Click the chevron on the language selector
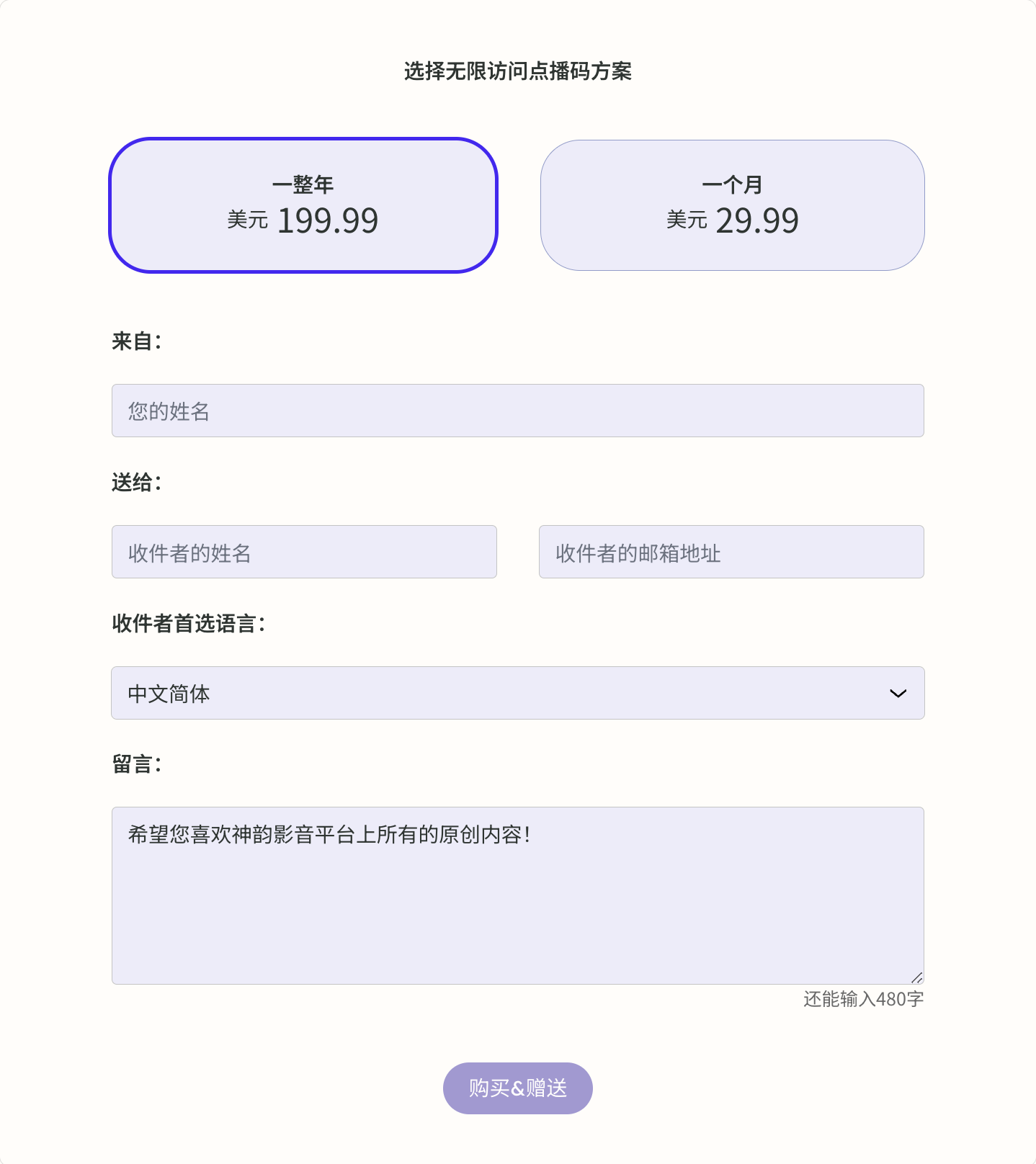Image resolution: width=1036 pixels, height=1164 pixels. tap(897, 693)
